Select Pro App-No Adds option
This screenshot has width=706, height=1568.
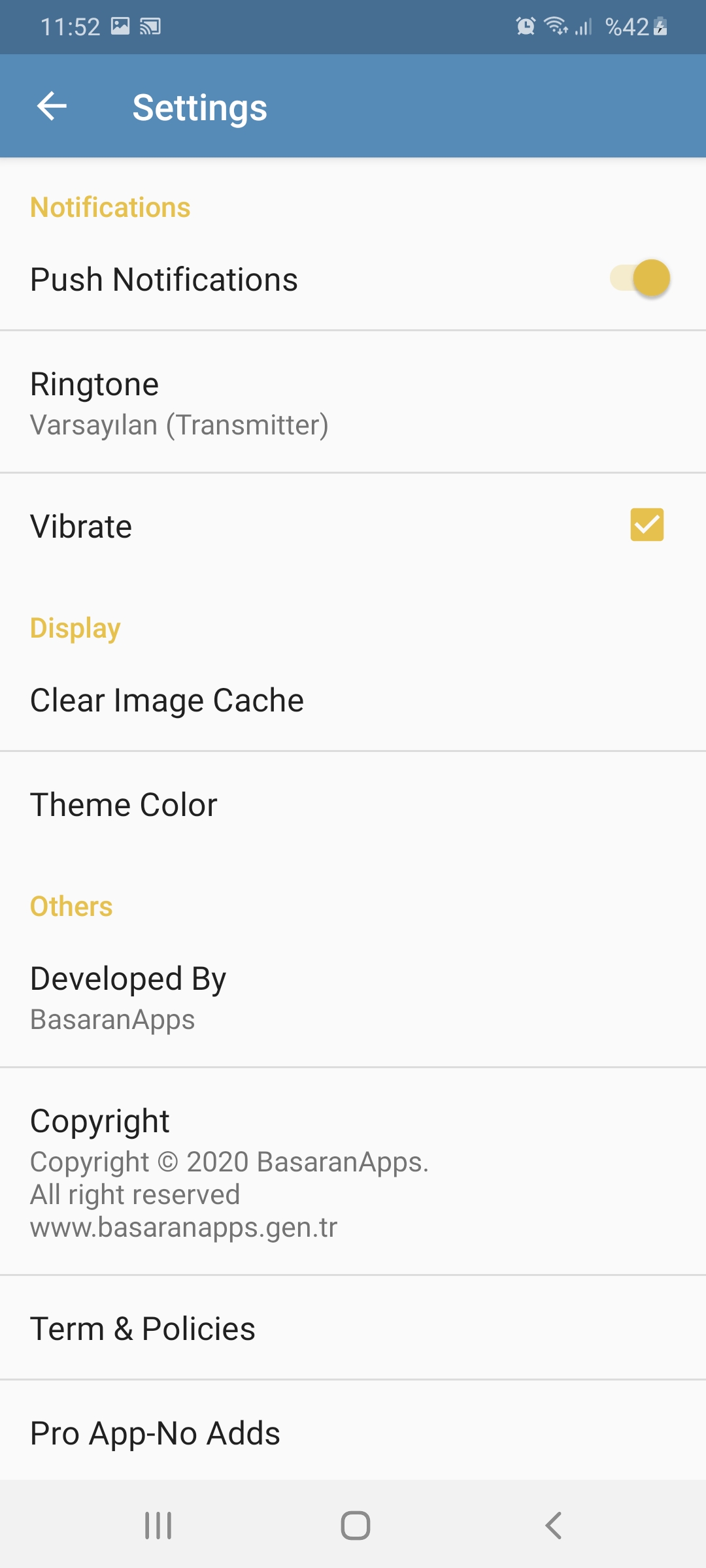tap(353, 1433)
